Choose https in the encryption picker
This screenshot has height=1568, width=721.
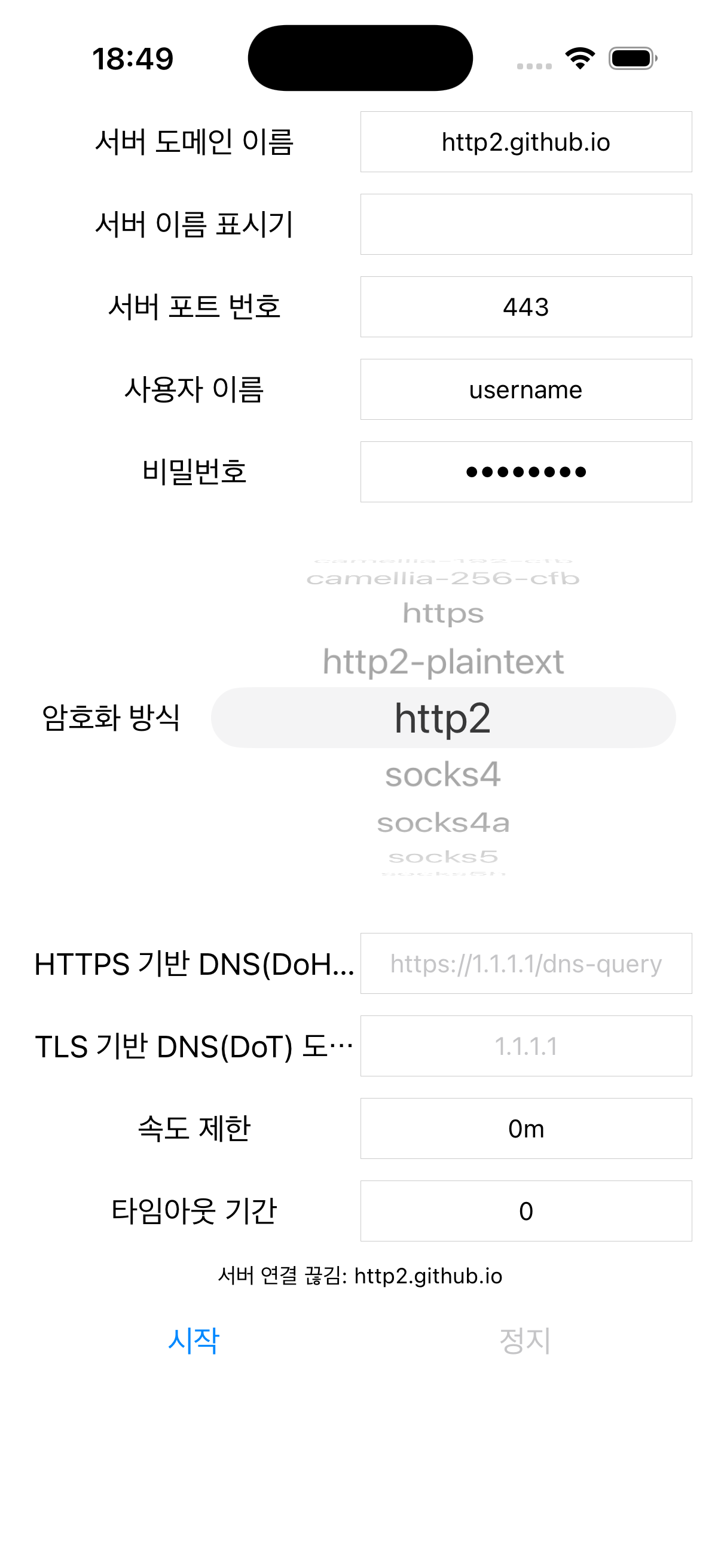[x=443, y=613]
